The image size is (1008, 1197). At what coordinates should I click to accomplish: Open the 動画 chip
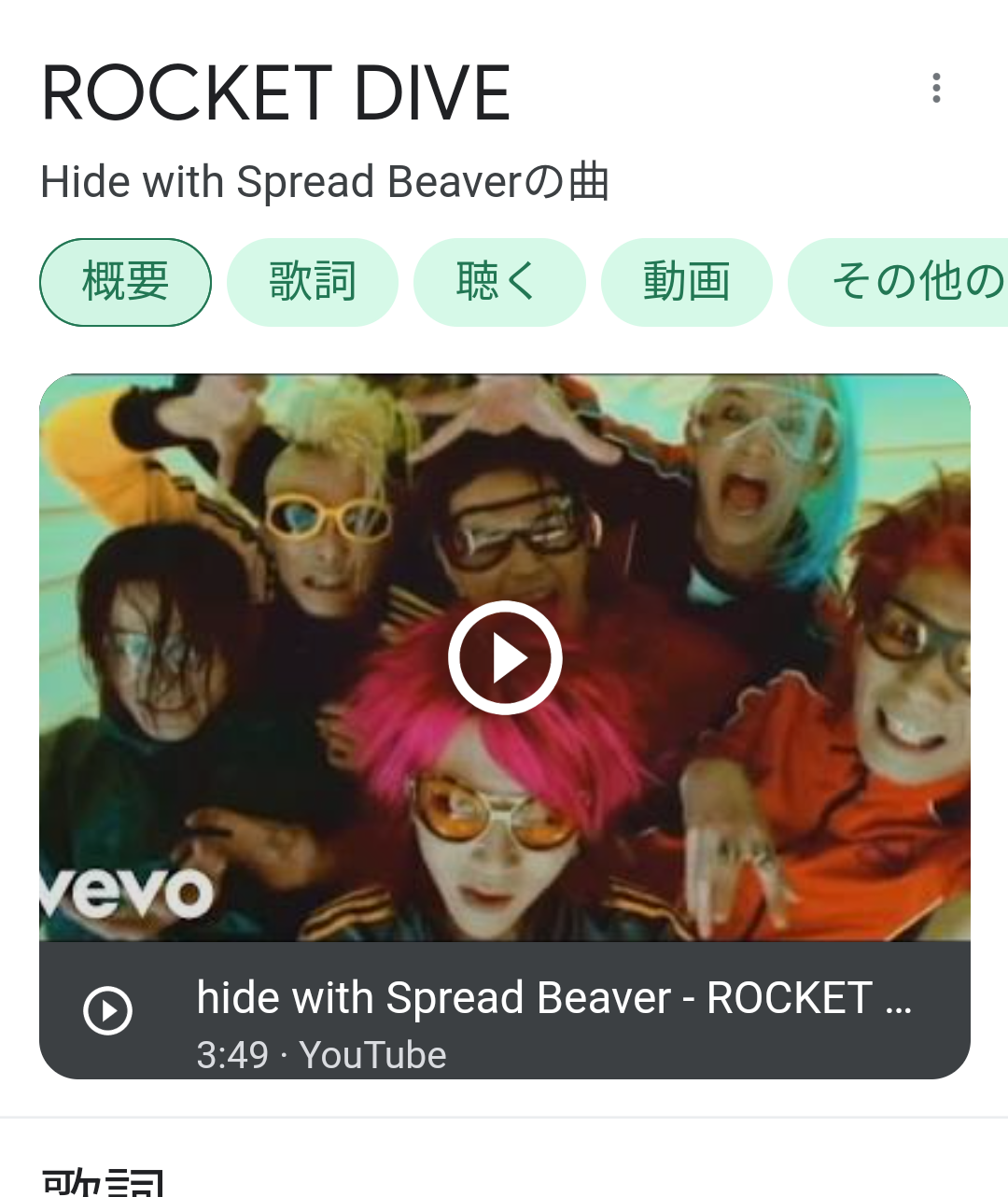[x=686, y=282]
